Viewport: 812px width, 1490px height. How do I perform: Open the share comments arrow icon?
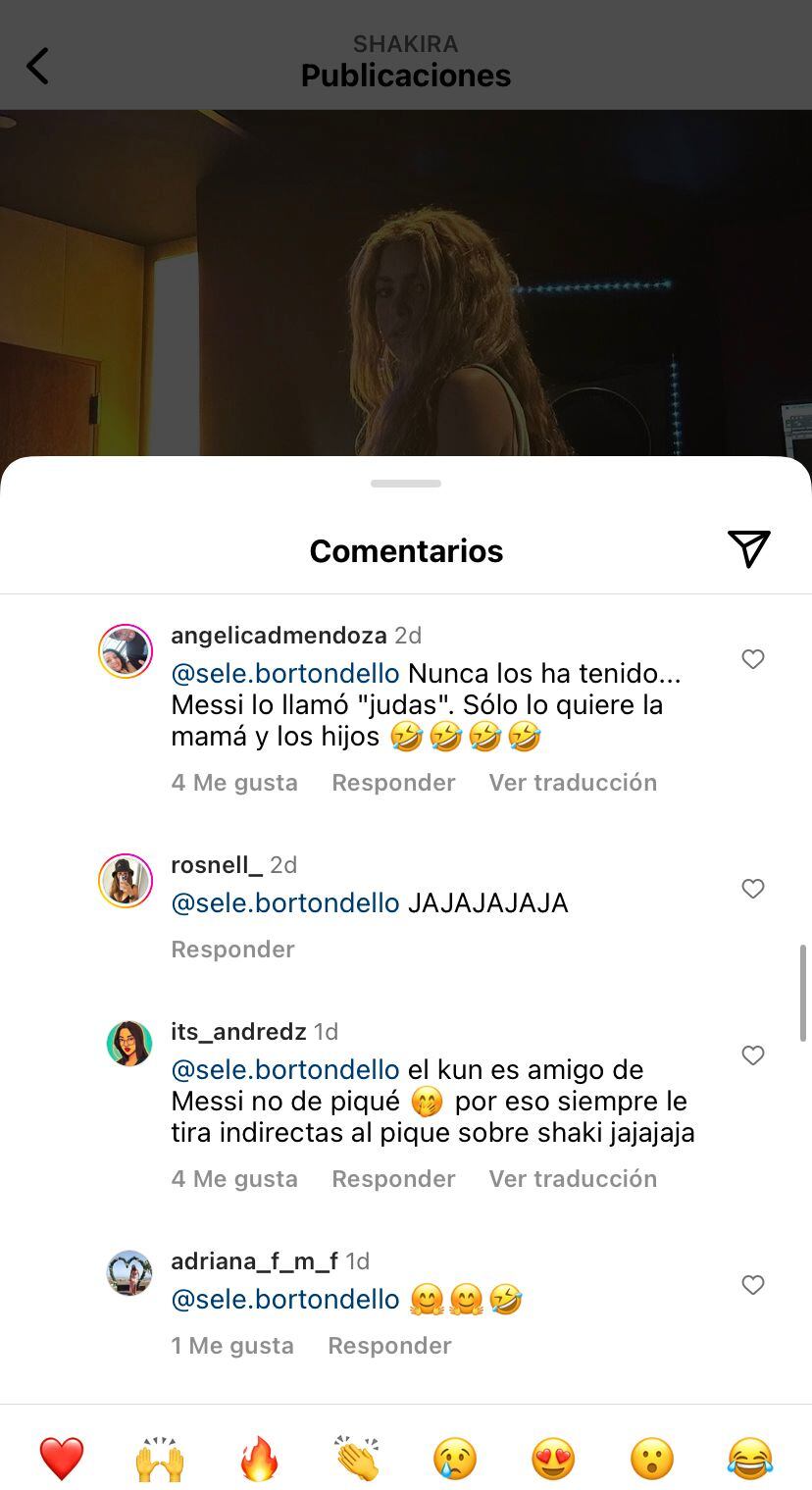point(750,550)
